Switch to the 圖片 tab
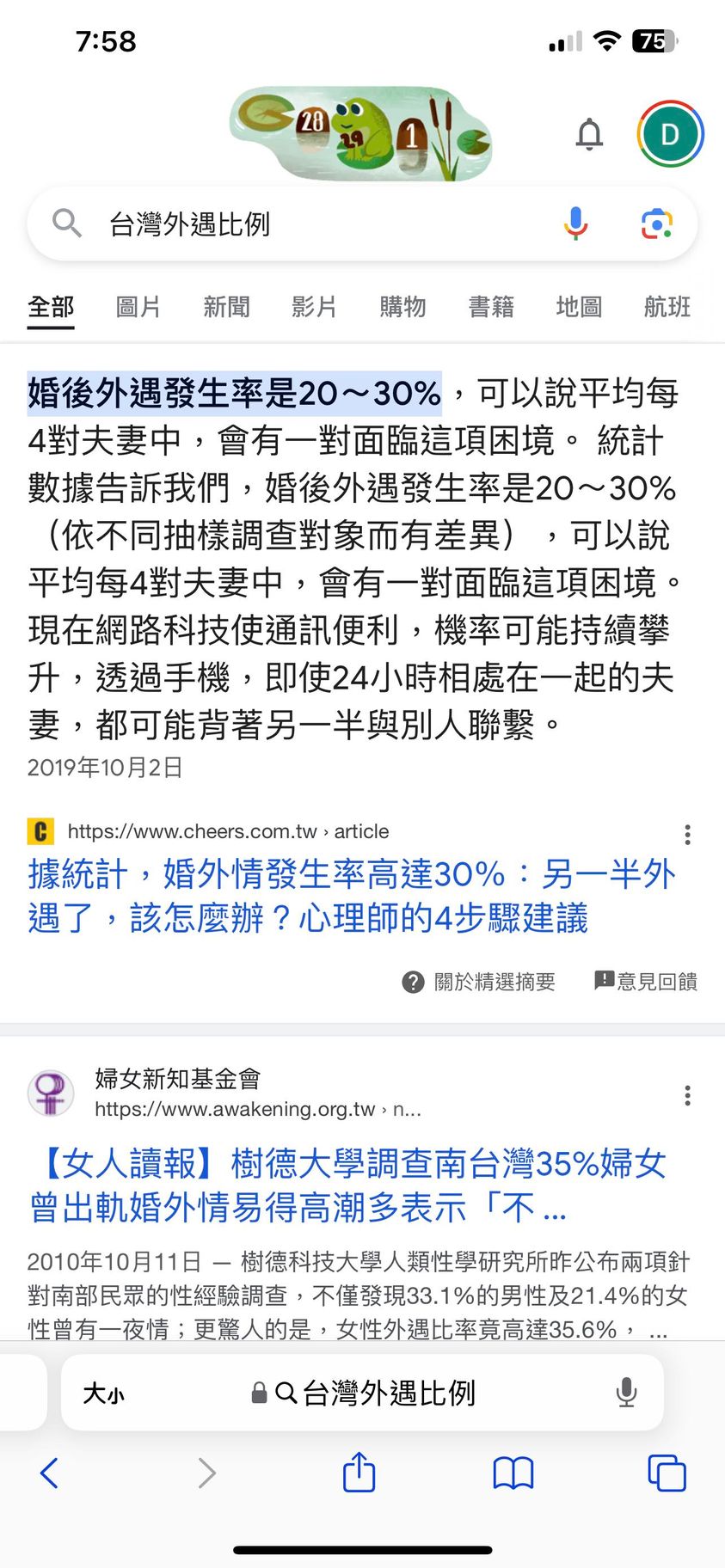Image resolution: width=725 pixels, height=1568 pixels. pyautogui.click(x=138, y=307)
